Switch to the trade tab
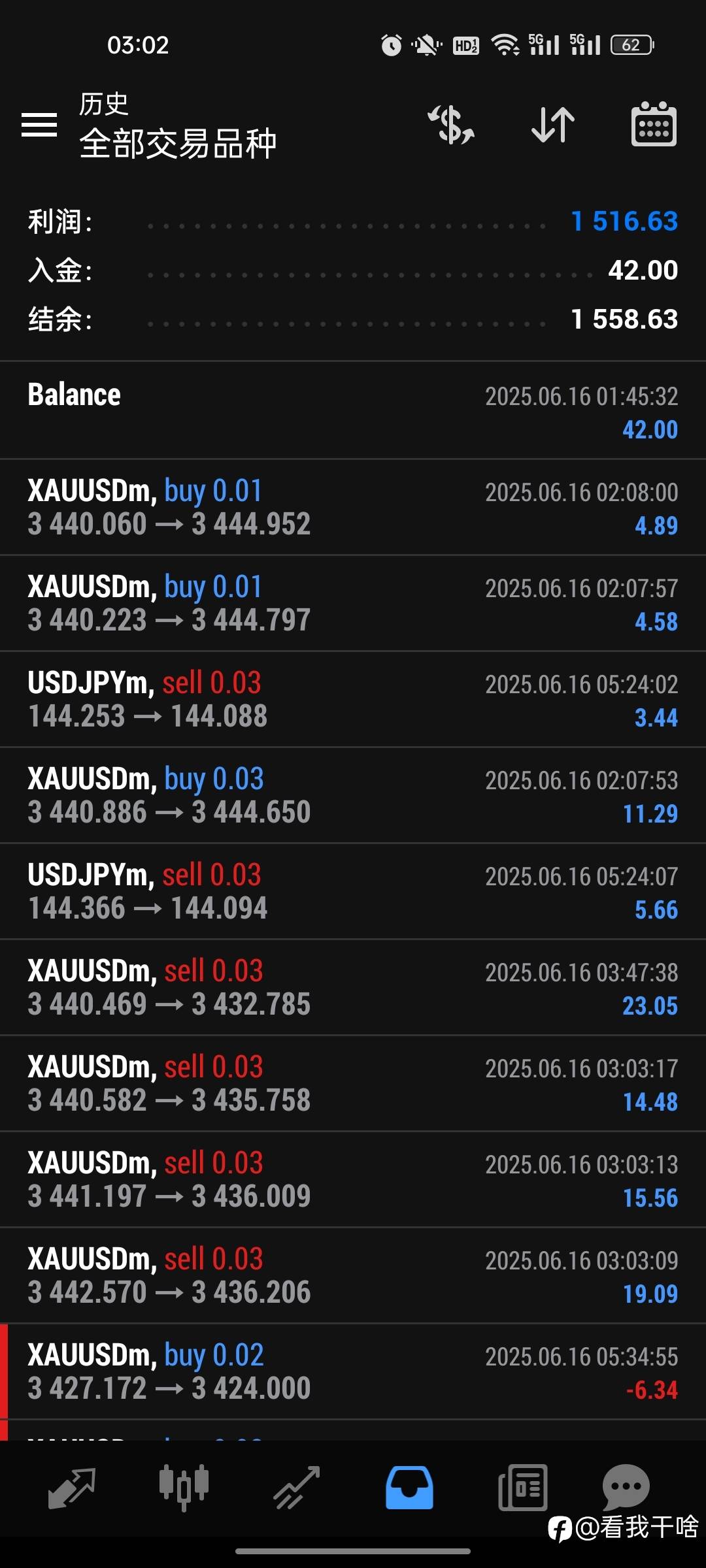The height and width of the screenshot is (1568, 706). (296, 1488)
